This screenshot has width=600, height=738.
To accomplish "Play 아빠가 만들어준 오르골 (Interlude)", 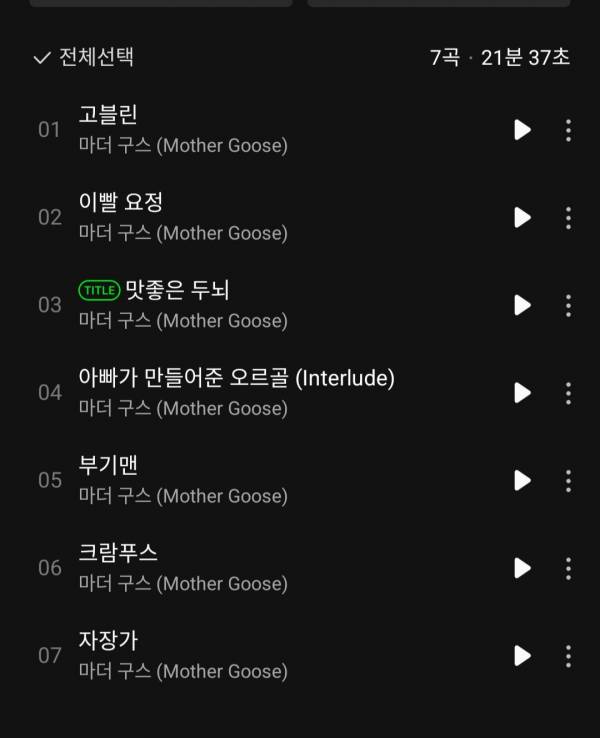I will coord(522,392).
